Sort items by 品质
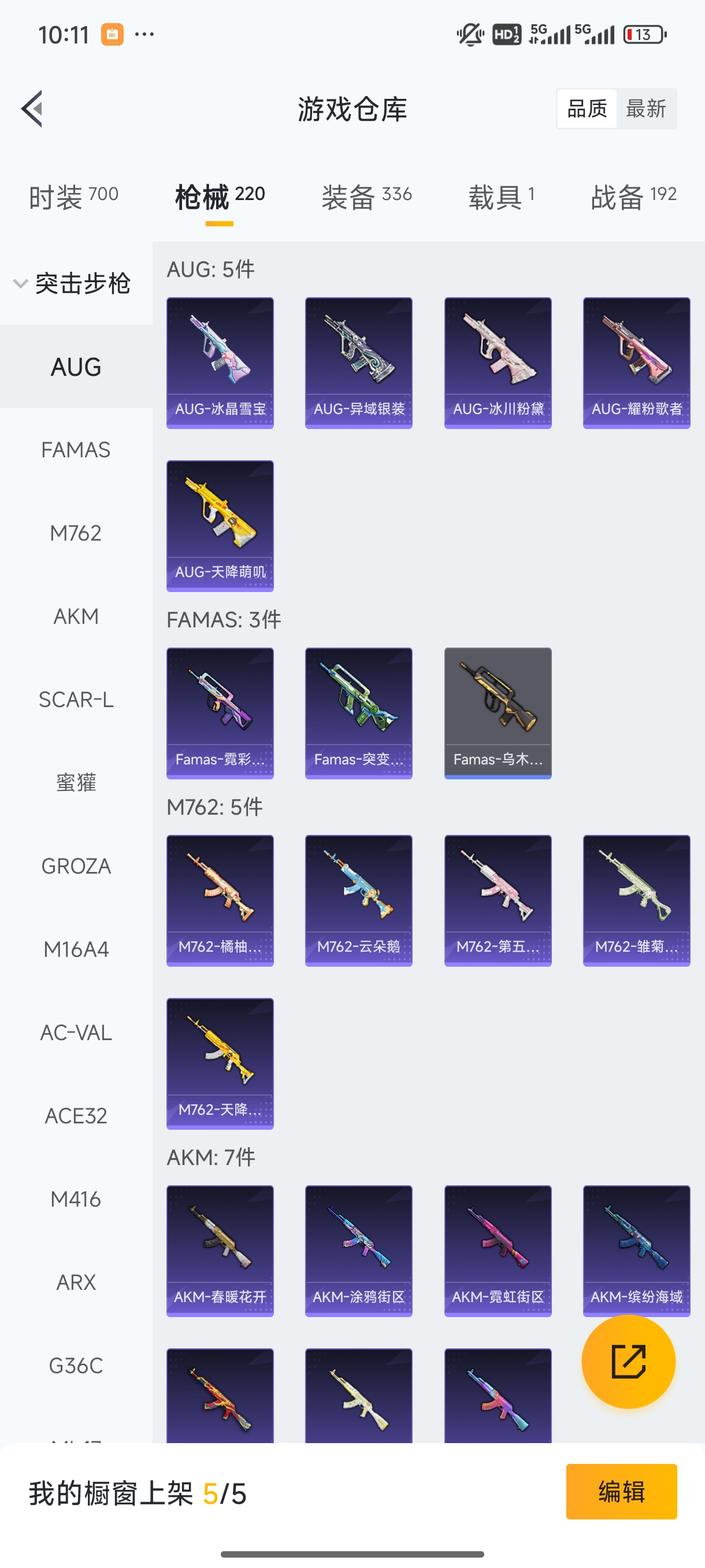 [587, 109]
